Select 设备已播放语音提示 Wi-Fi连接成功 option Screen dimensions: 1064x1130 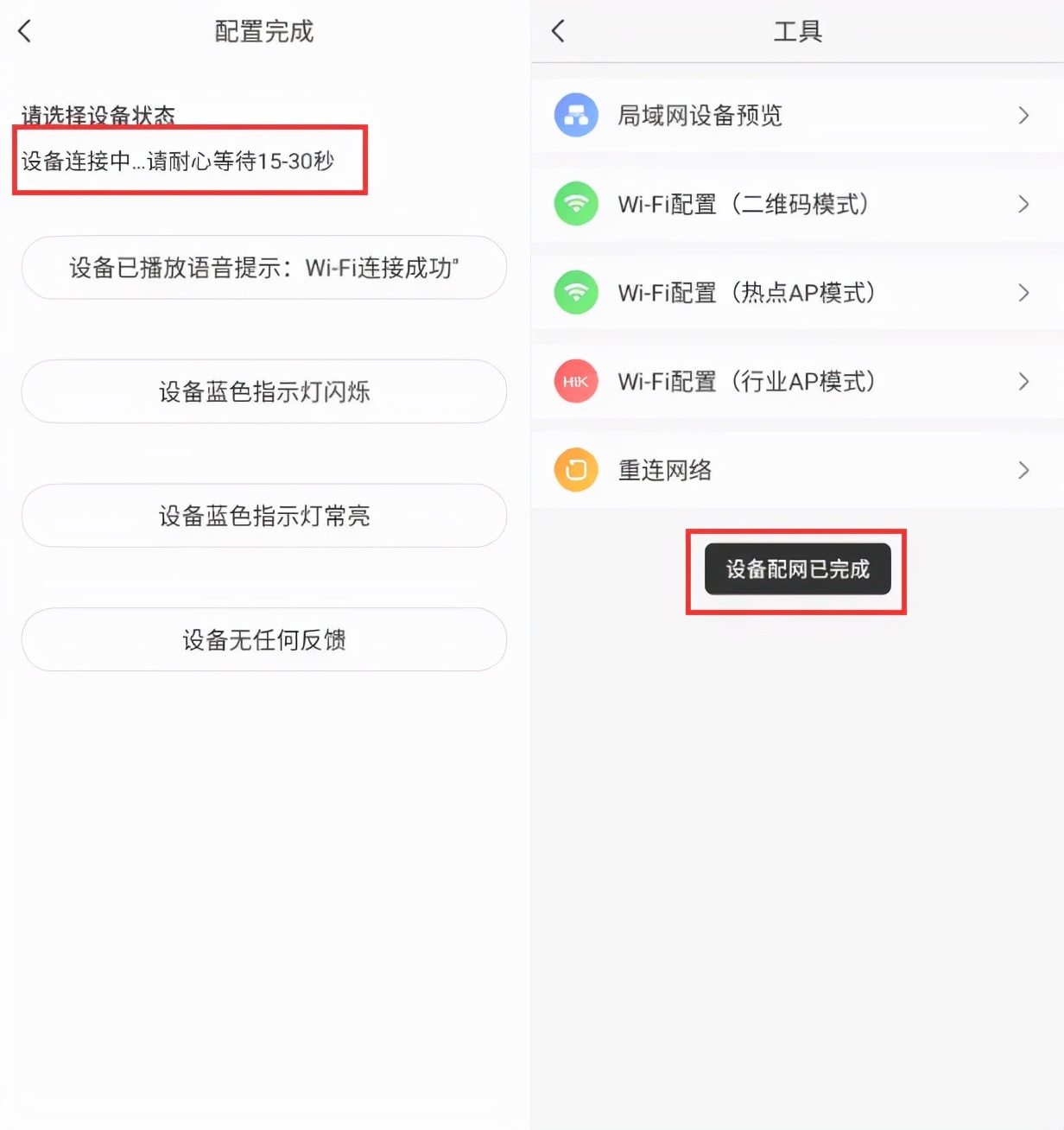pyautogui.click(x=264, y=268)
